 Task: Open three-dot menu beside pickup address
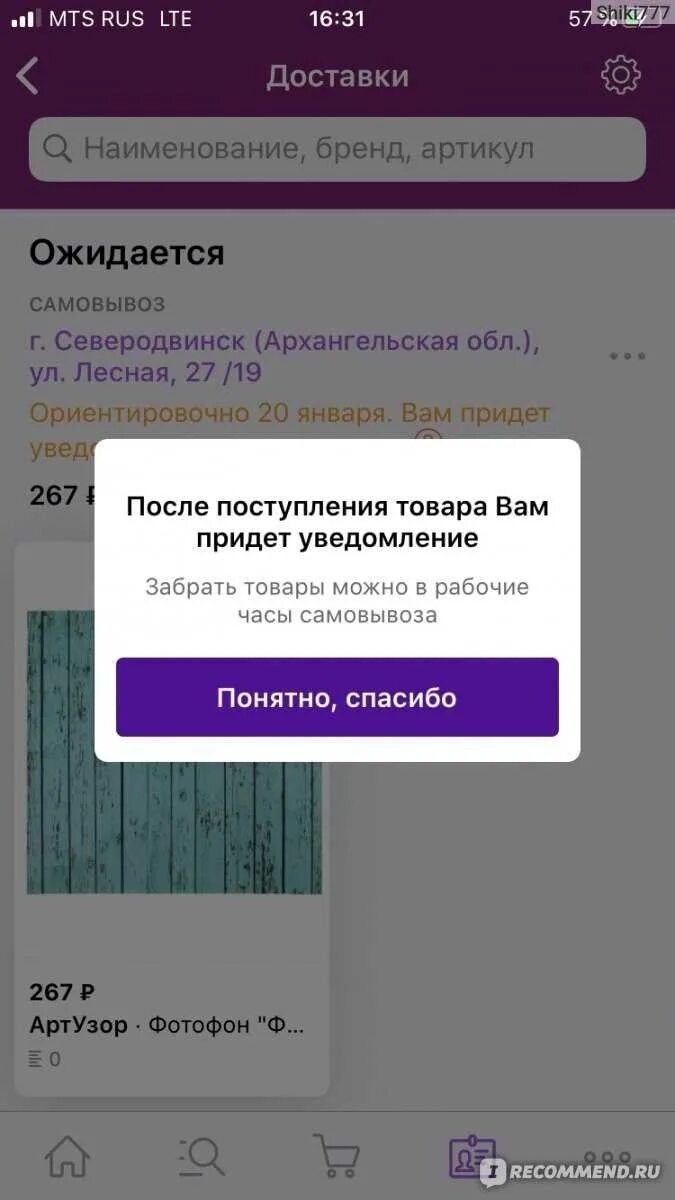coord(627,356)
